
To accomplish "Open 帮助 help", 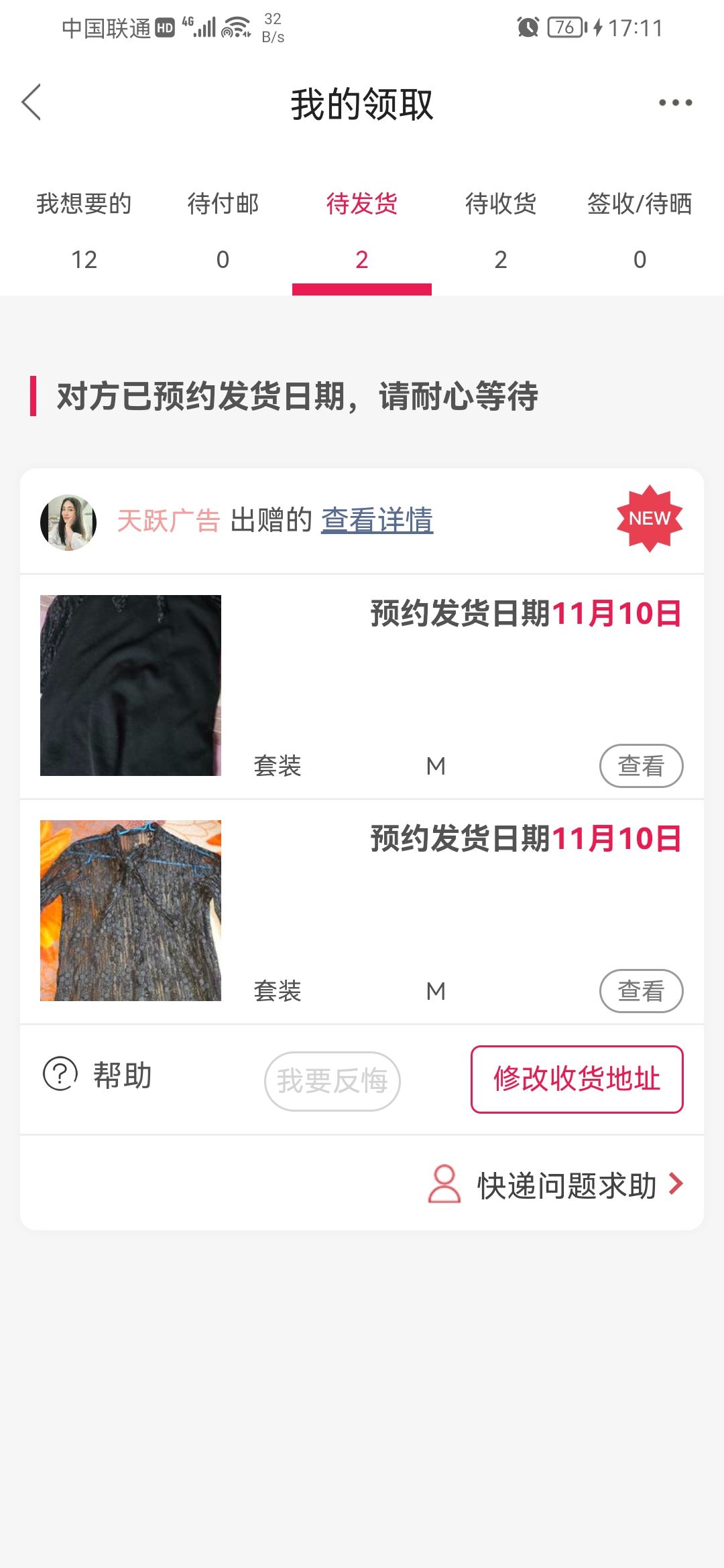I will [98, 1075].
